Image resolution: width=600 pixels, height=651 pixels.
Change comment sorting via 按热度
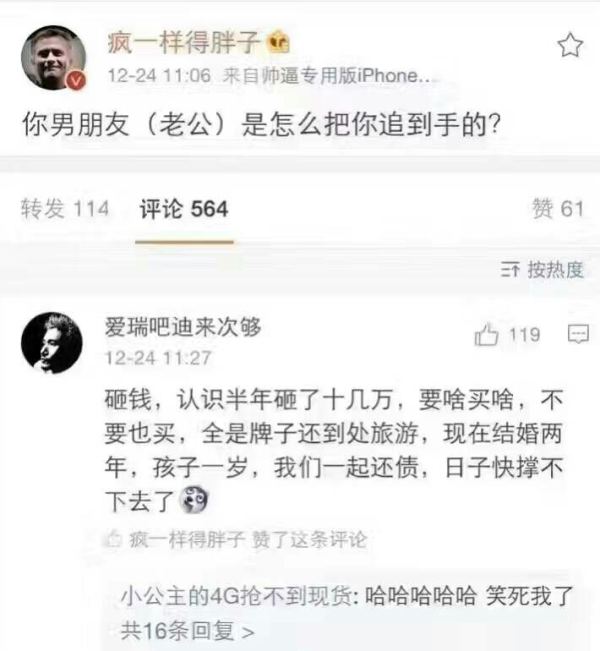(542, 269)
